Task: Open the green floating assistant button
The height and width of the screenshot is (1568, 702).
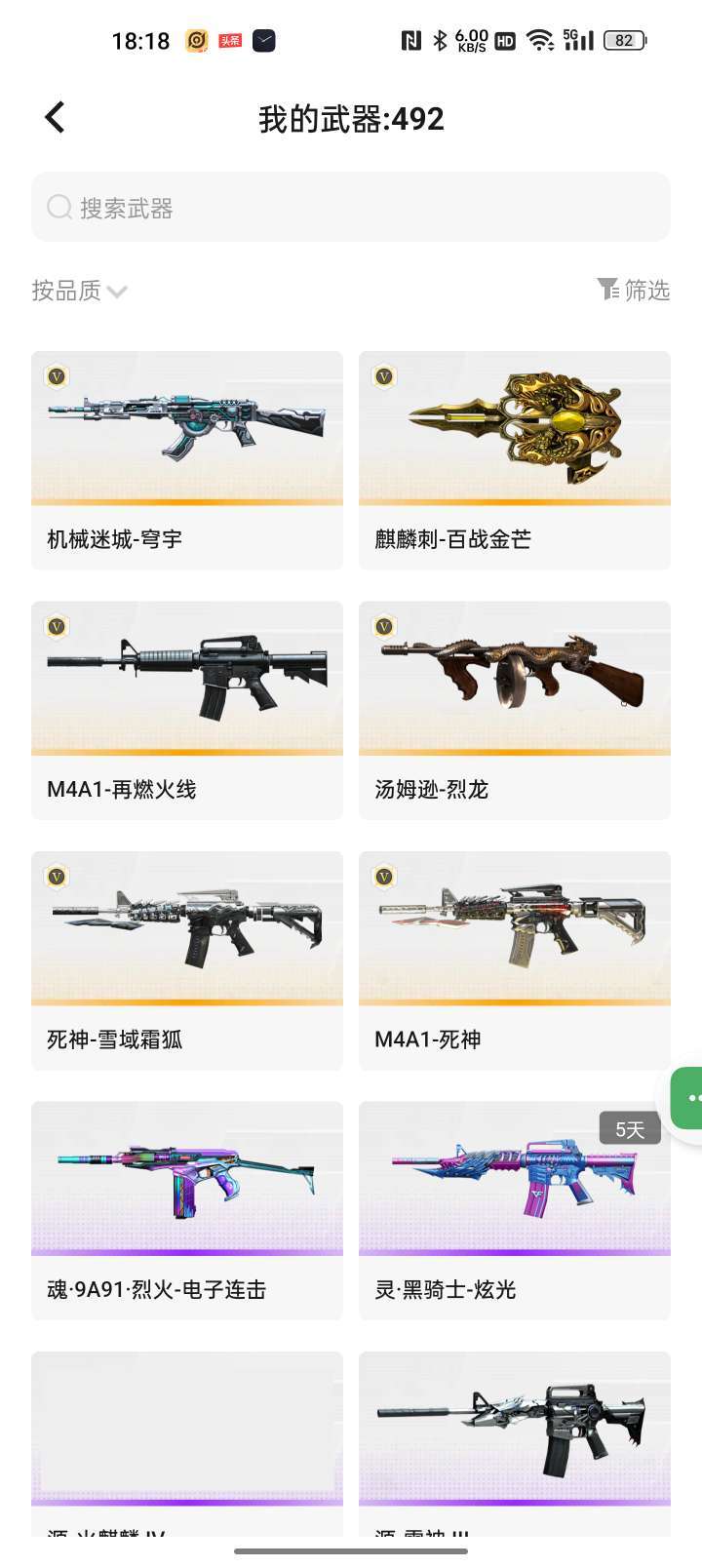Action: (688, 1098)
